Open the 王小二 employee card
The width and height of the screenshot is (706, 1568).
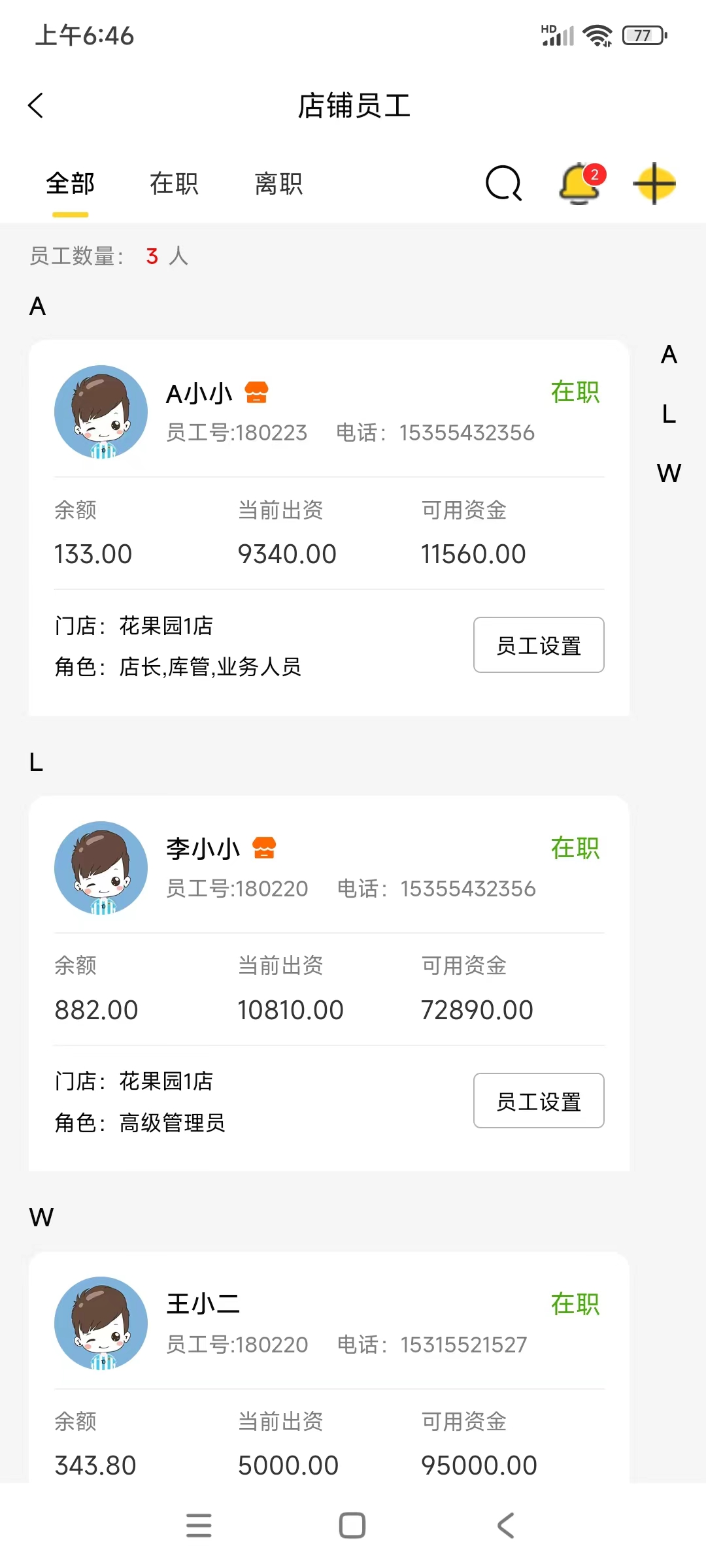pos(327,1323)
